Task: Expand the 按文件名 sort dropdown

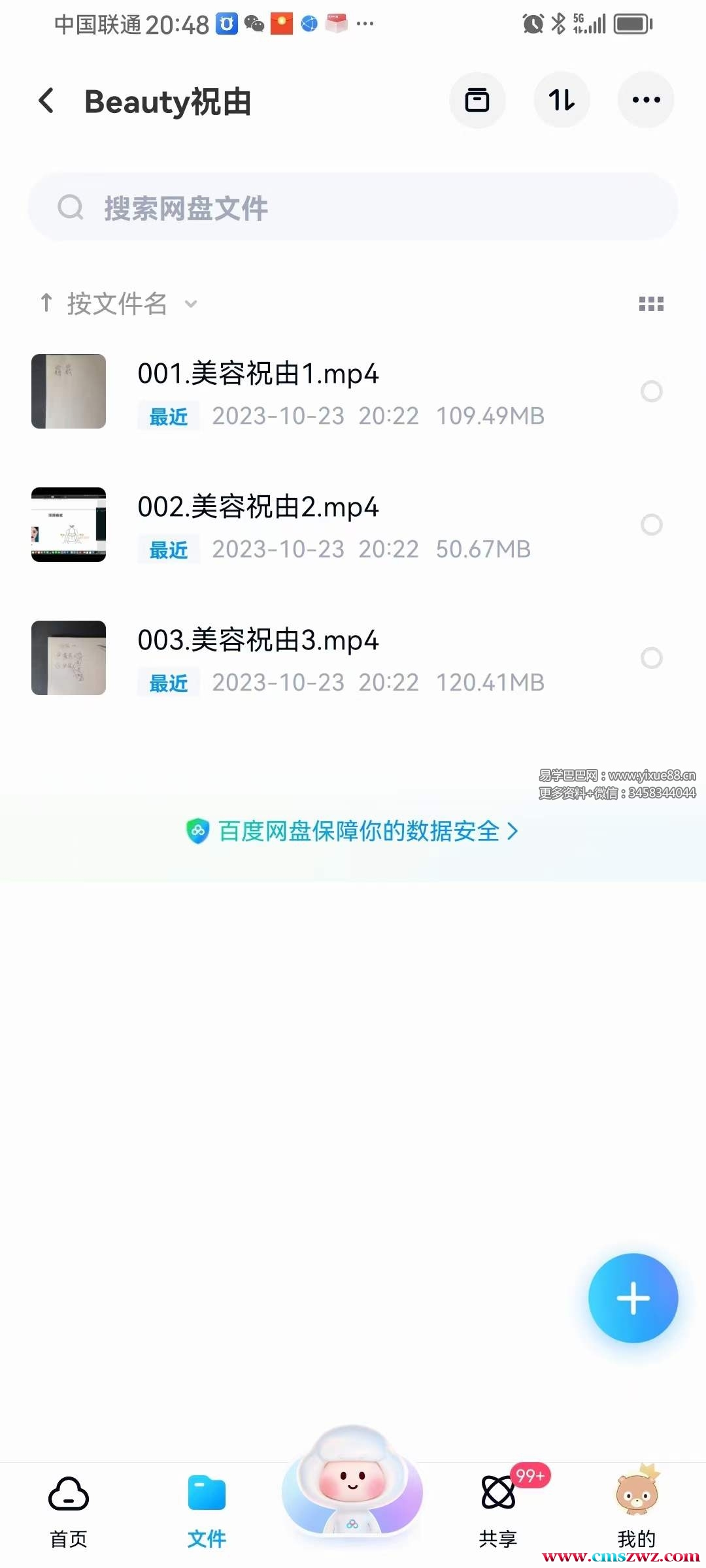Action: click(118, 304)
